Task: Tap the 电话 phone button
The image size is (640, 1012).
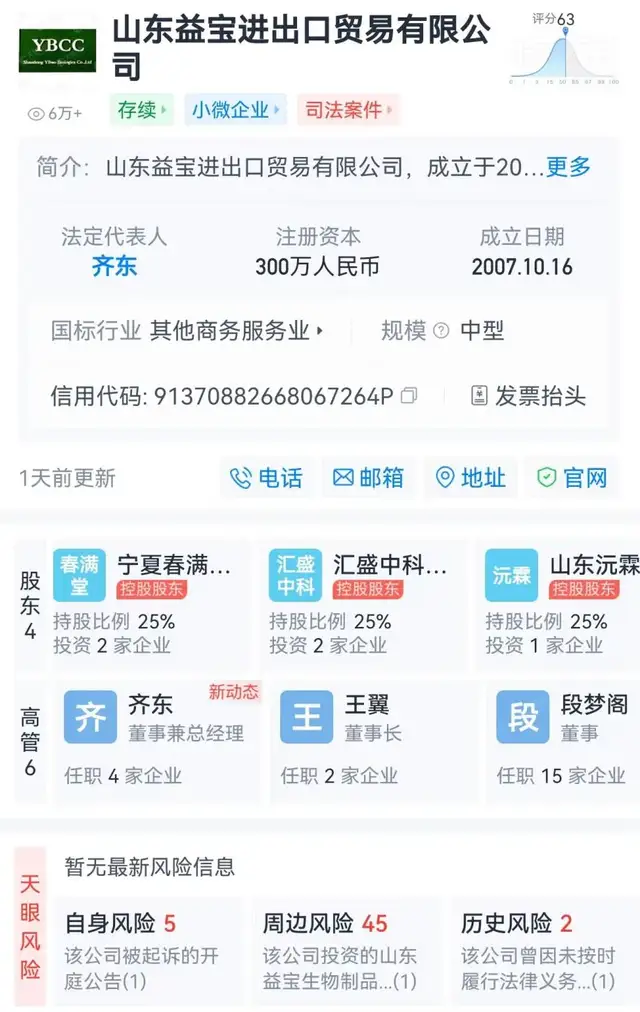Action: (x=266, y=478)
